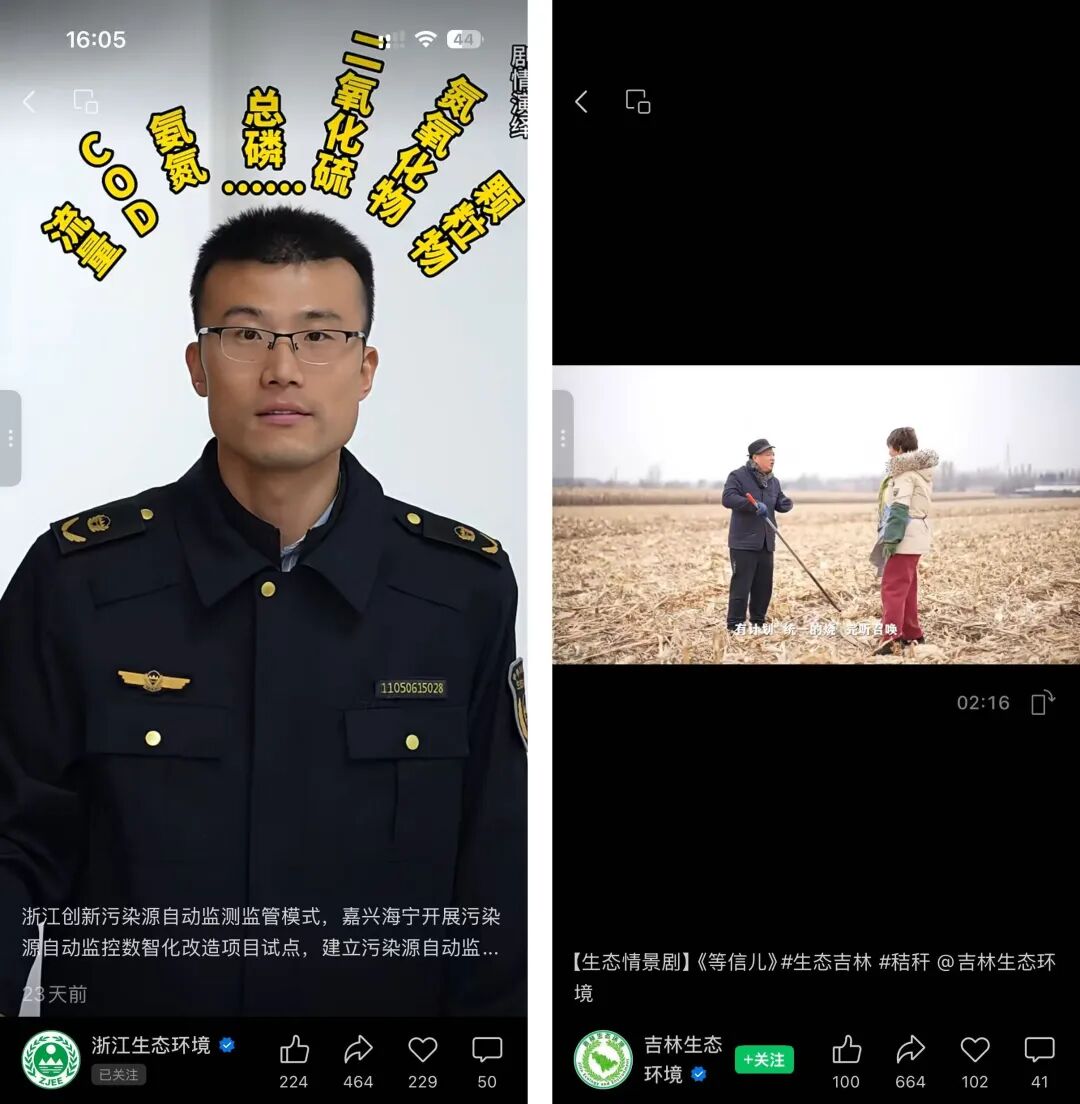Like the 浙江生态环境 video with thumbs up

tap(294, 1050)
